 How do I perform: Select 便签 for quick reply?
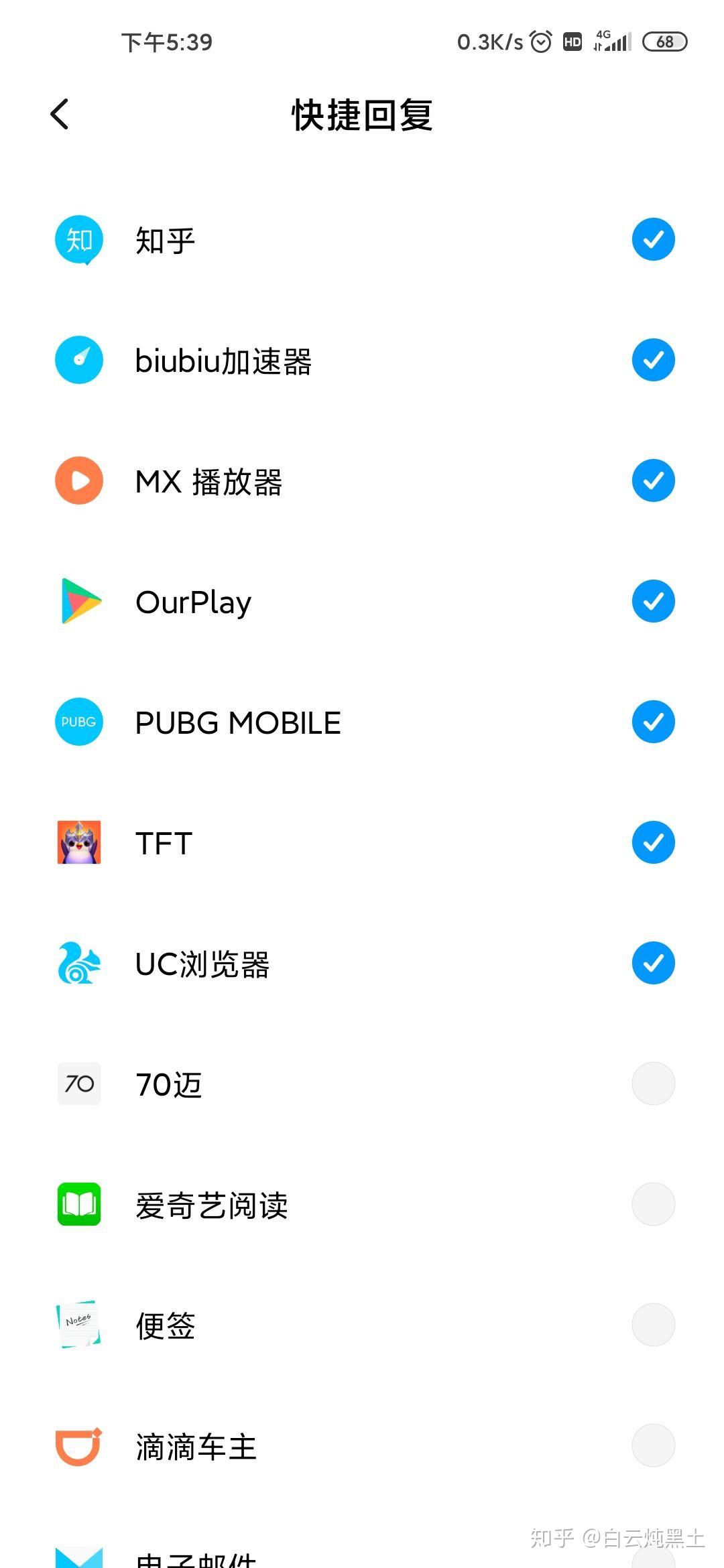[653, 1325]
